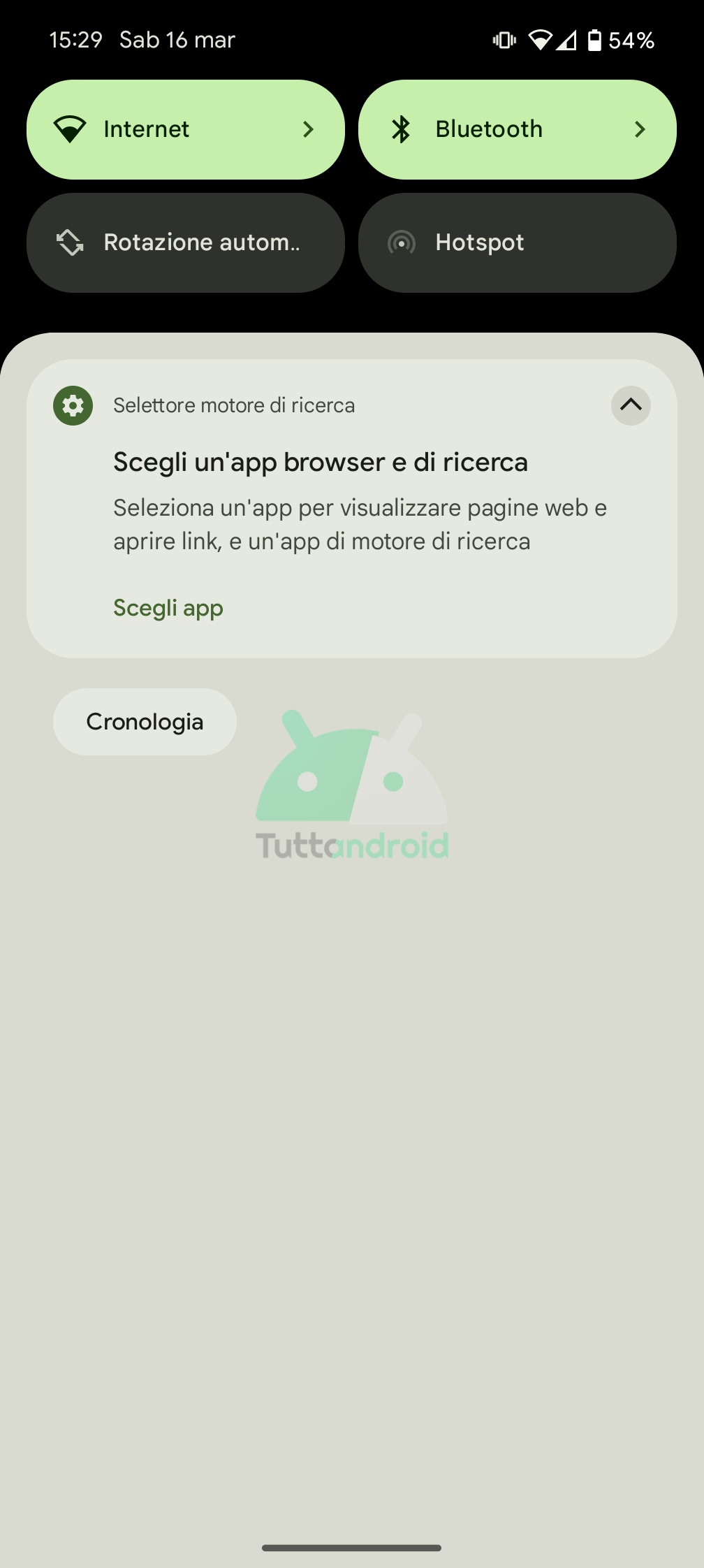
Task: Open the Cronologia notification history
Action: point(145,722)
